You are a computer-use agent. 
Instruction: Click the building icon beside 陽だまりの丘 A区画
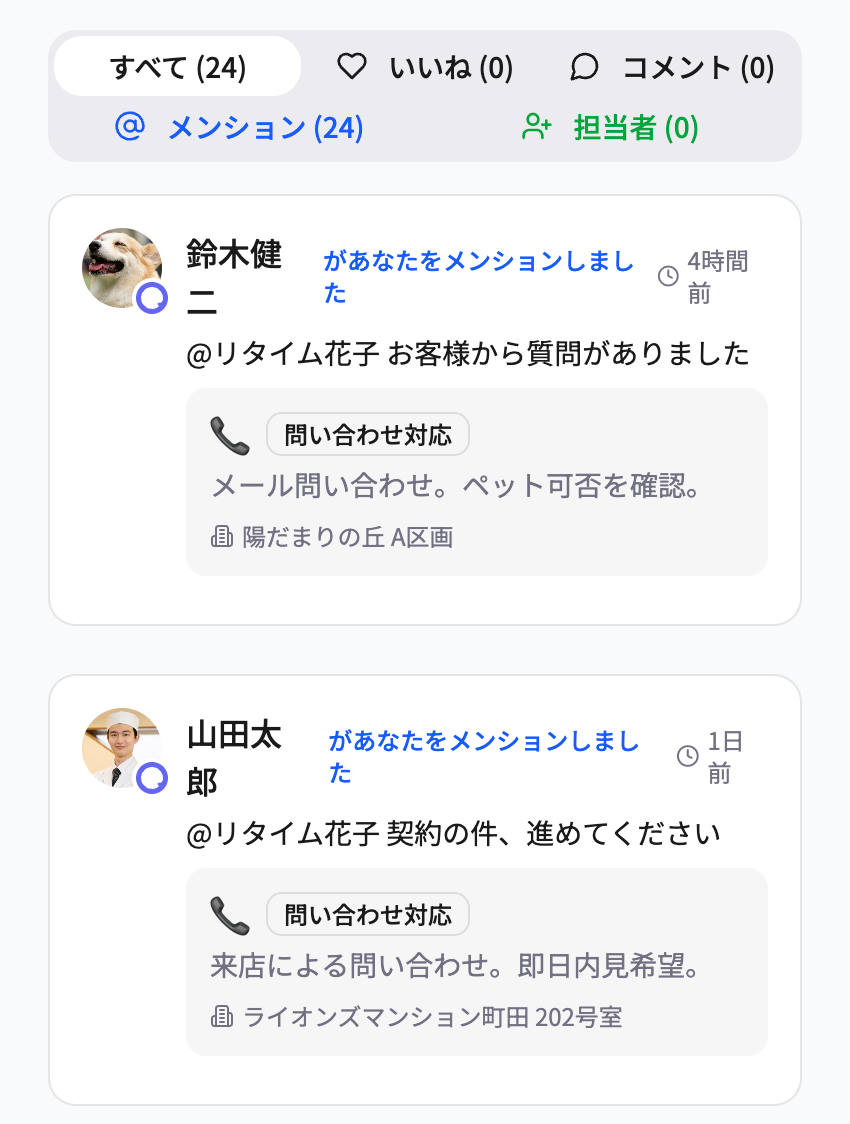pyautogui.click(x=222, y=536)
